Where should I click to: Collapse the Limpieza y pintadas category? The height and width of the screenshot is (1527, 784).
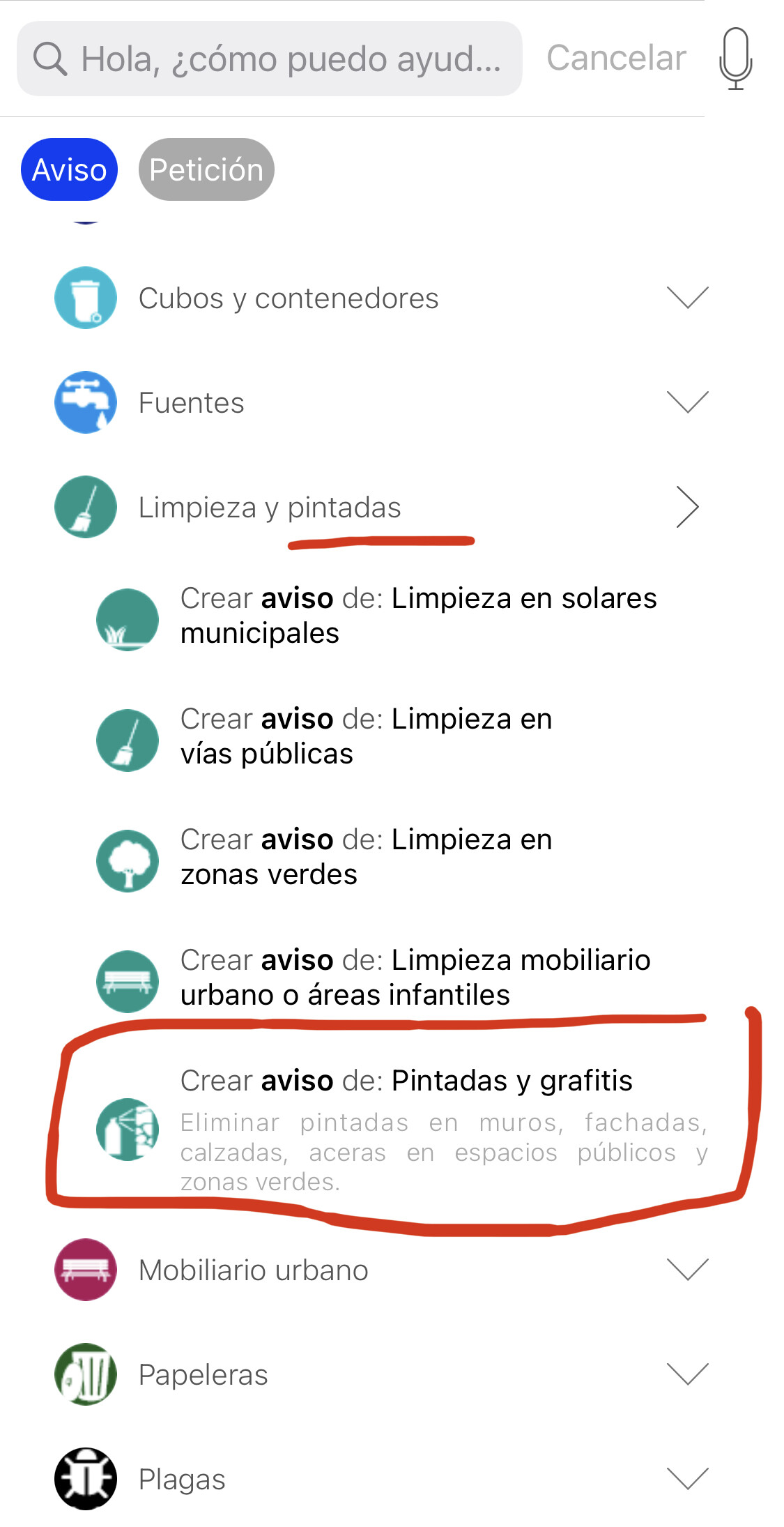[x=381, y=507]
